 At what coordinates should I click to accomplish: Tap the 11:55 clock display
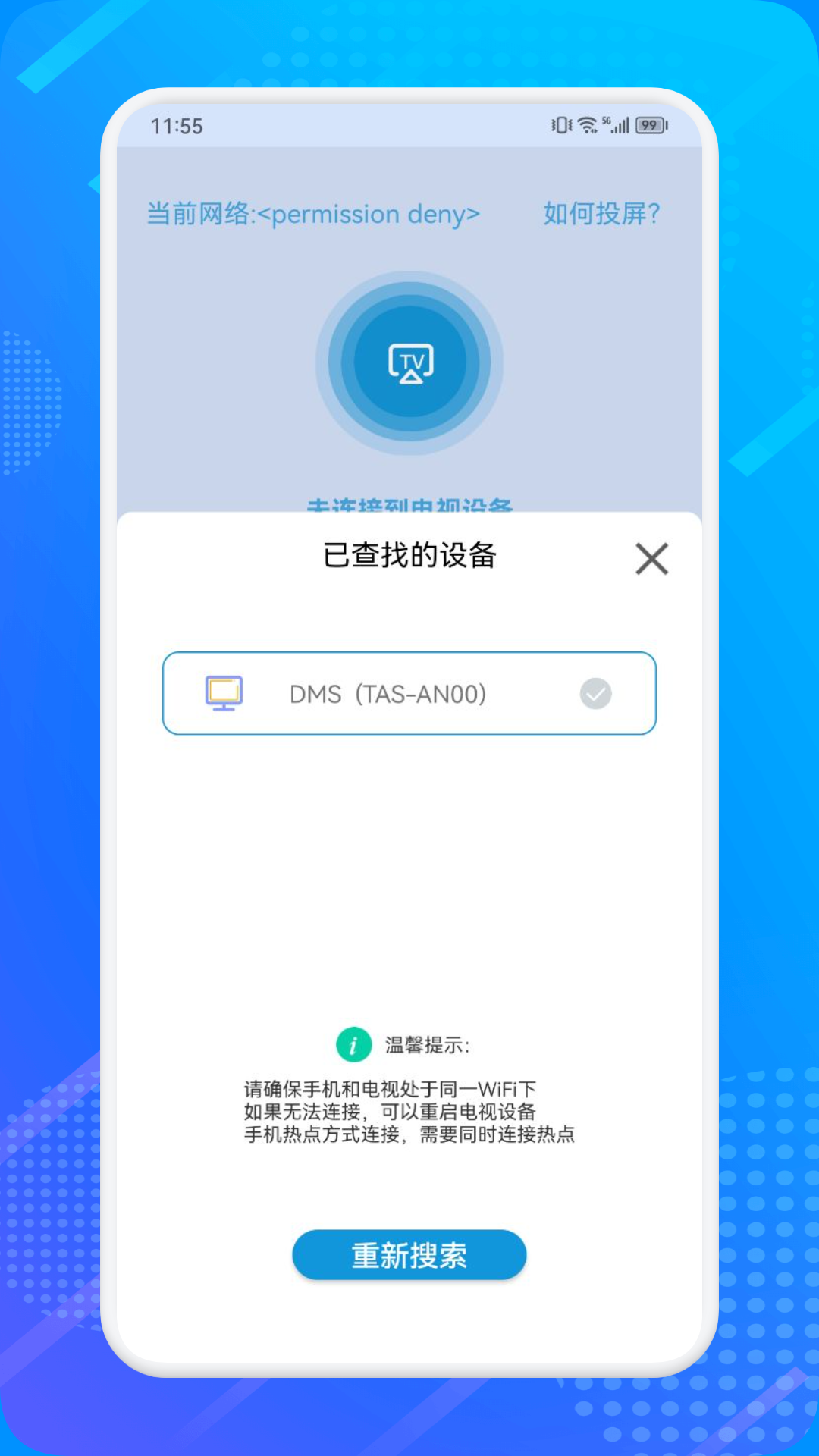pyautogui.click(x=178, y=126)
